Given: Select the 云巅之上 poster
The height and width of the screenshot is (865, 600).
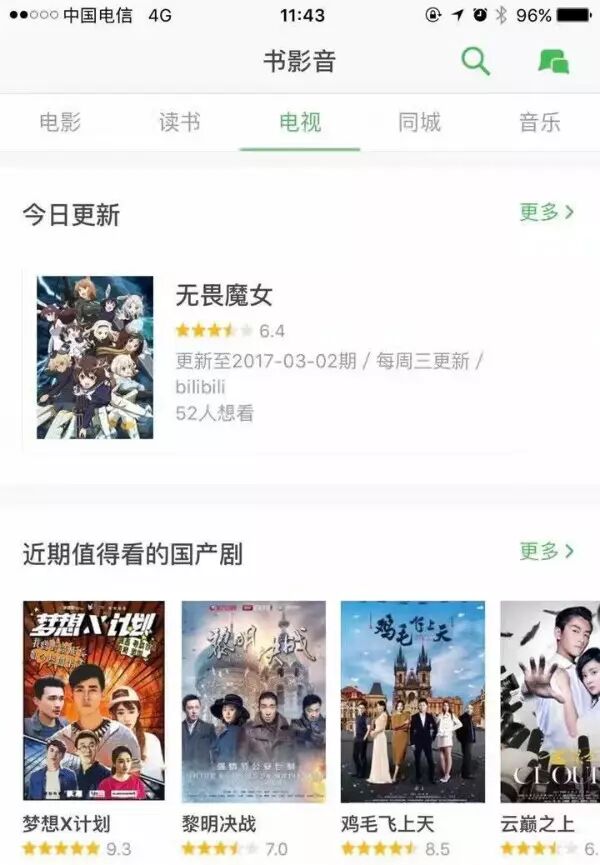Looking at the screenshot, I should coord(550,701).
